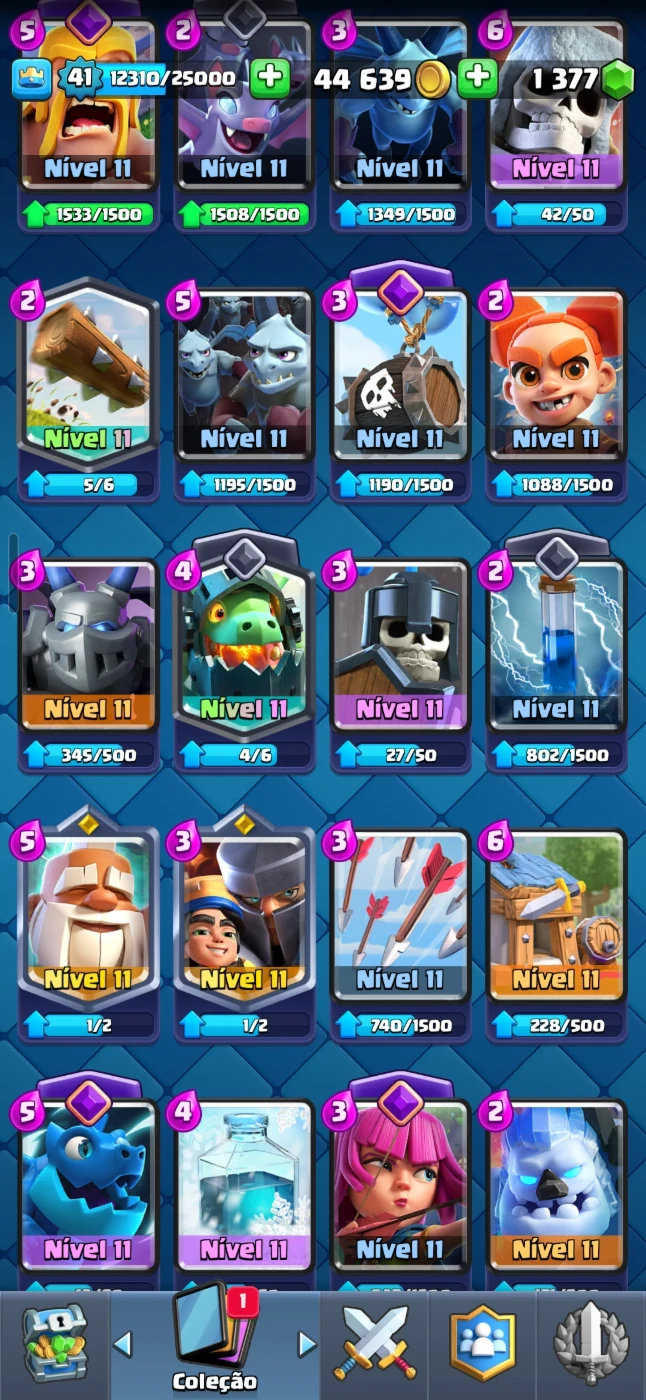Tap the green plus next to gold coins

click(478, 78)
